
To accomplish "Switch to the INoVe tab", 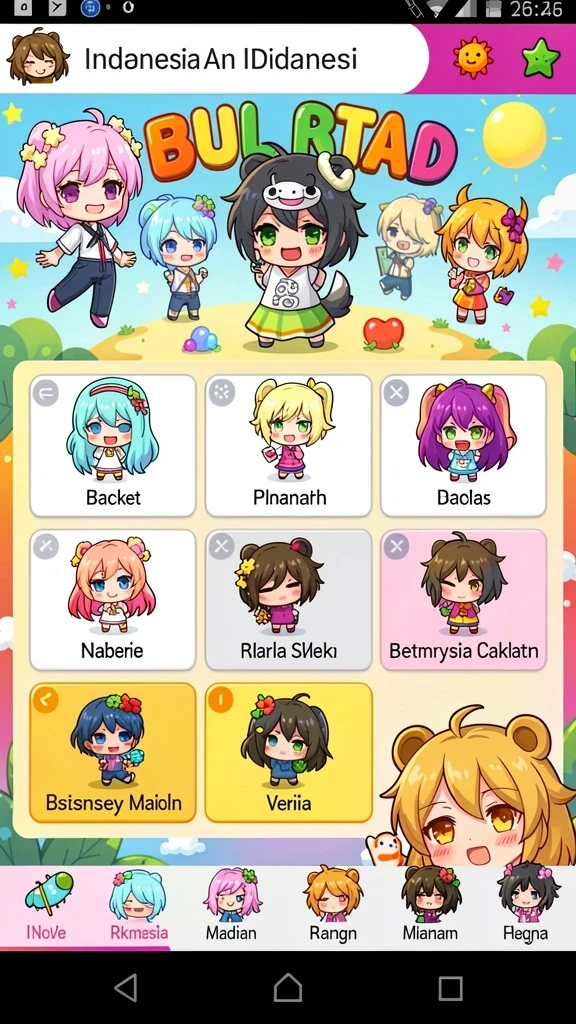I will click(x=47, y=906).
